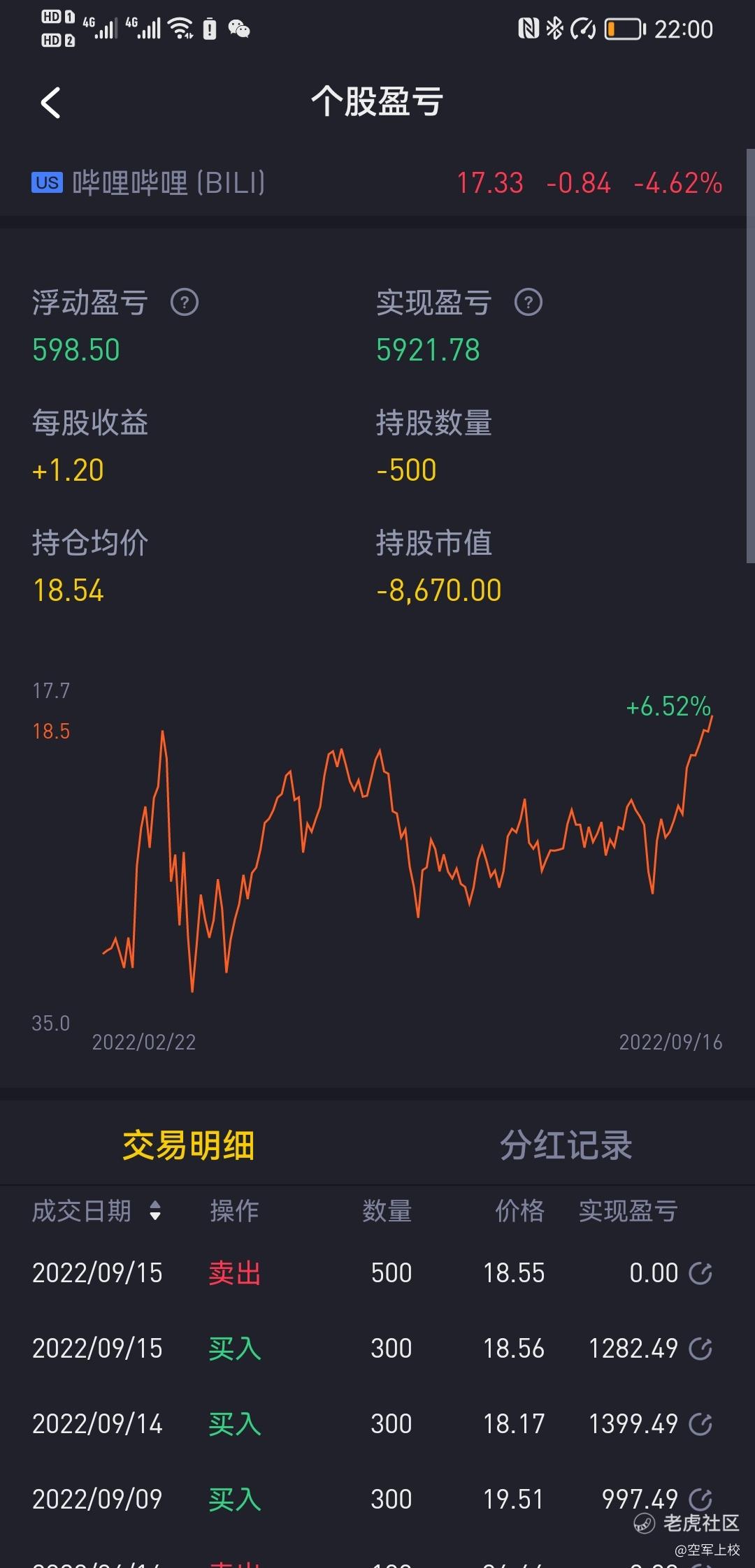Image resolution: width=755 pixels, height=1568 pixels.
Task: Show help for 实现盈亏
Action: pos(528,303)
